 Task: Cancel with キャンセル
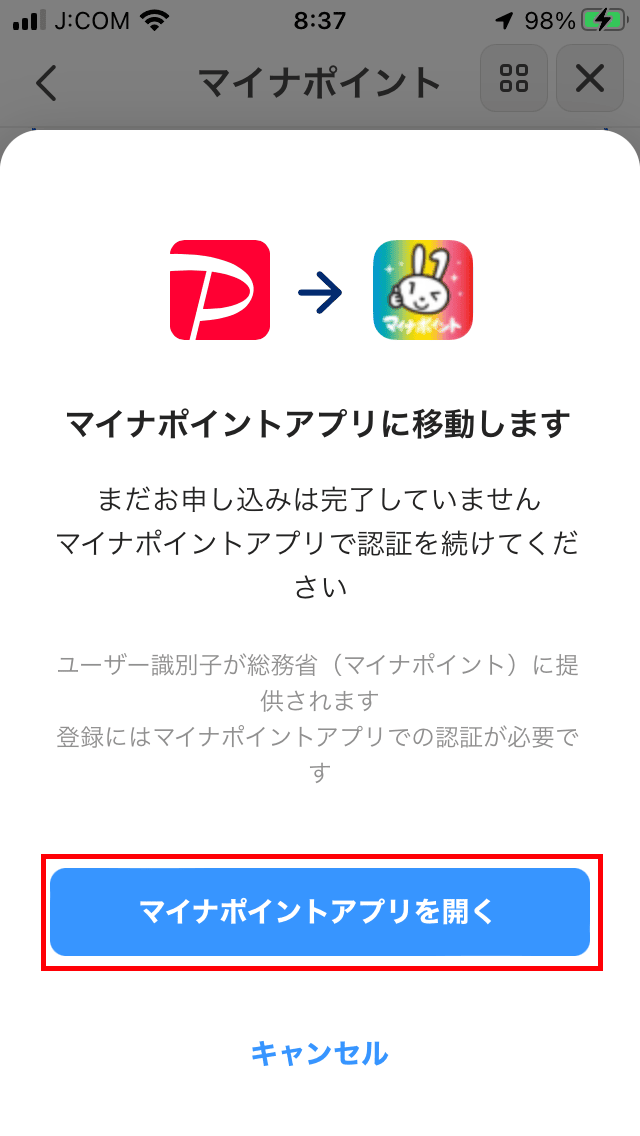320,1053
